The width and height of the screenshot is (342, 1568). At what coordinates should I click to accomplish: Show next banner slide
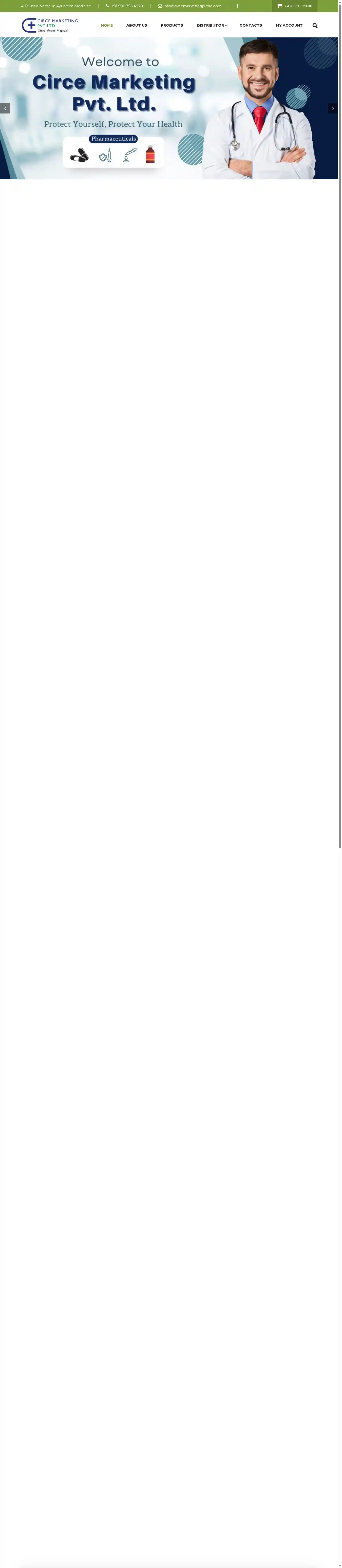click(x=333, y=108)
